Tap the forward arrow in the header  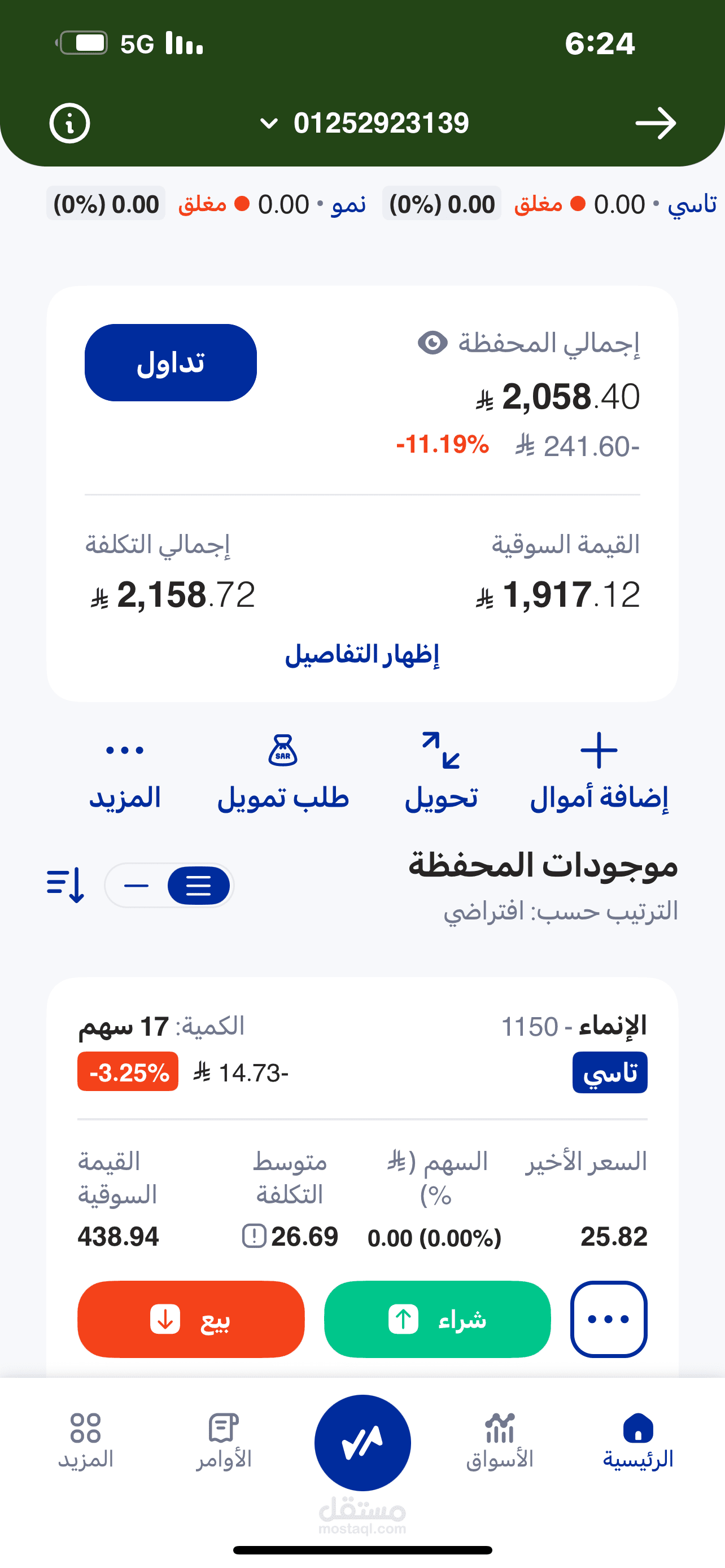pos(655,124)
